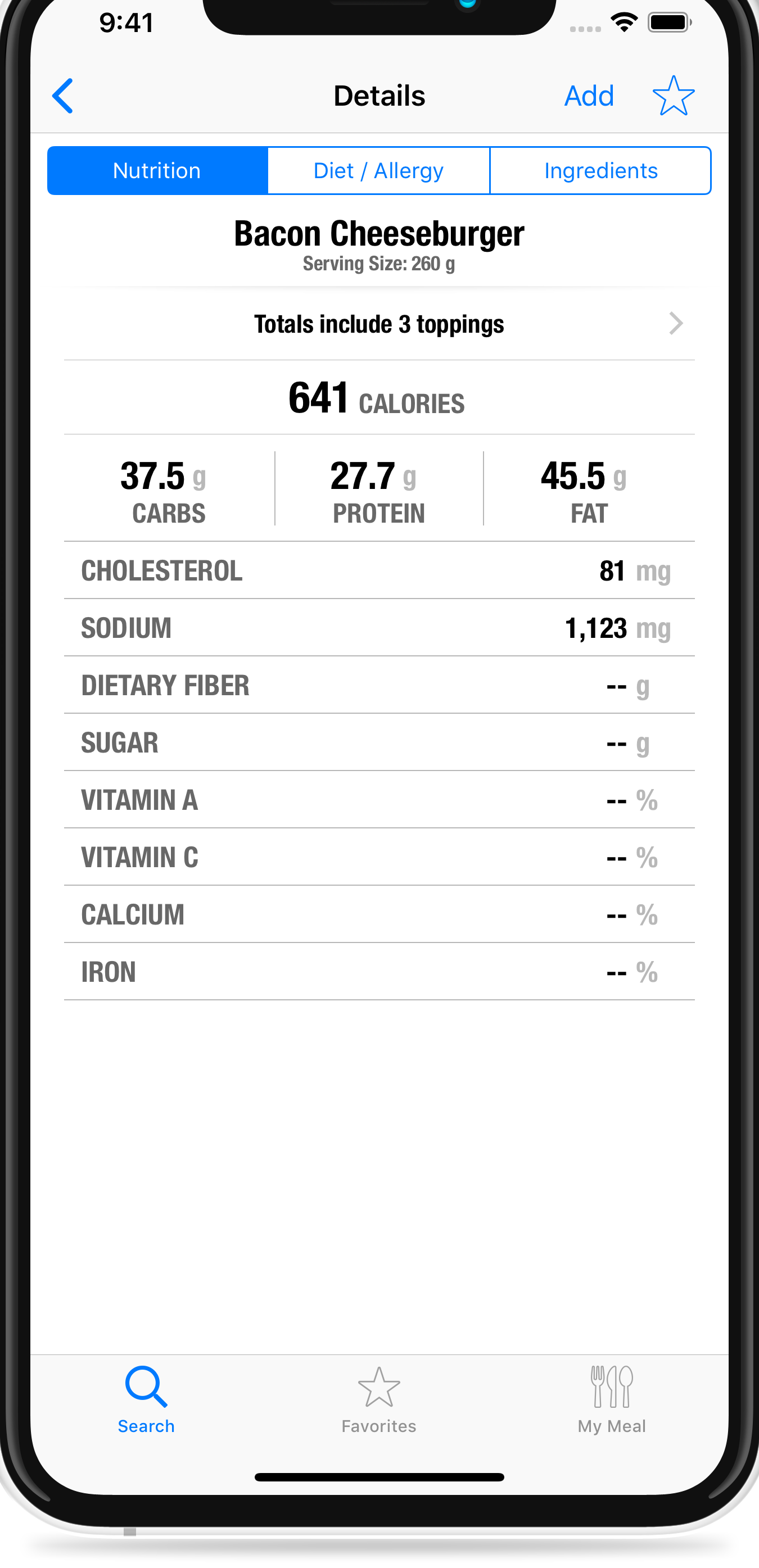Image resolution: width=759 pixels, height=1568 pixels.
Task: Switch to the Diet / Allergy tab
Action: [x=378, y=170]
